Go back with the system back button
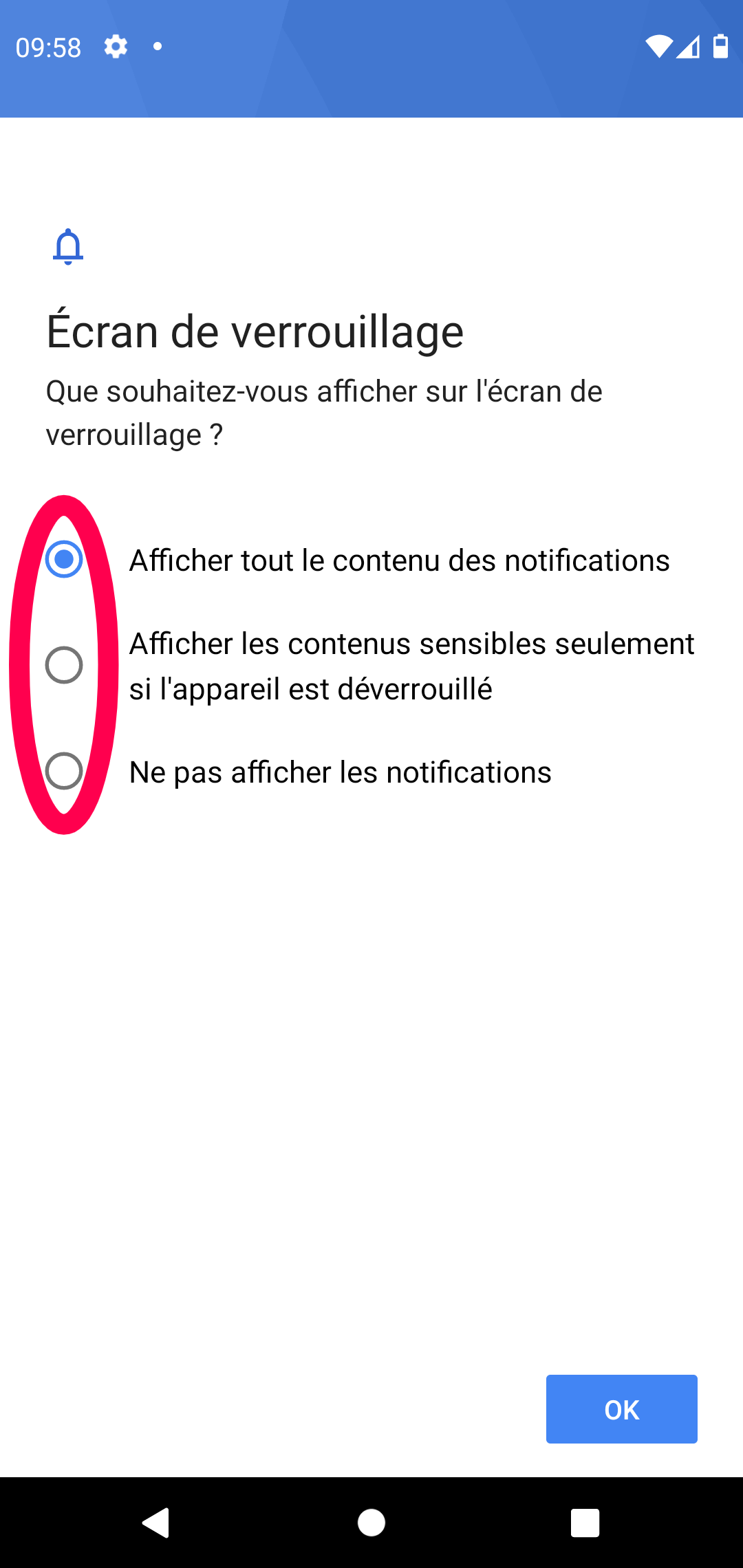This screenshot has height=1568, width=743. click(157, 1523)
